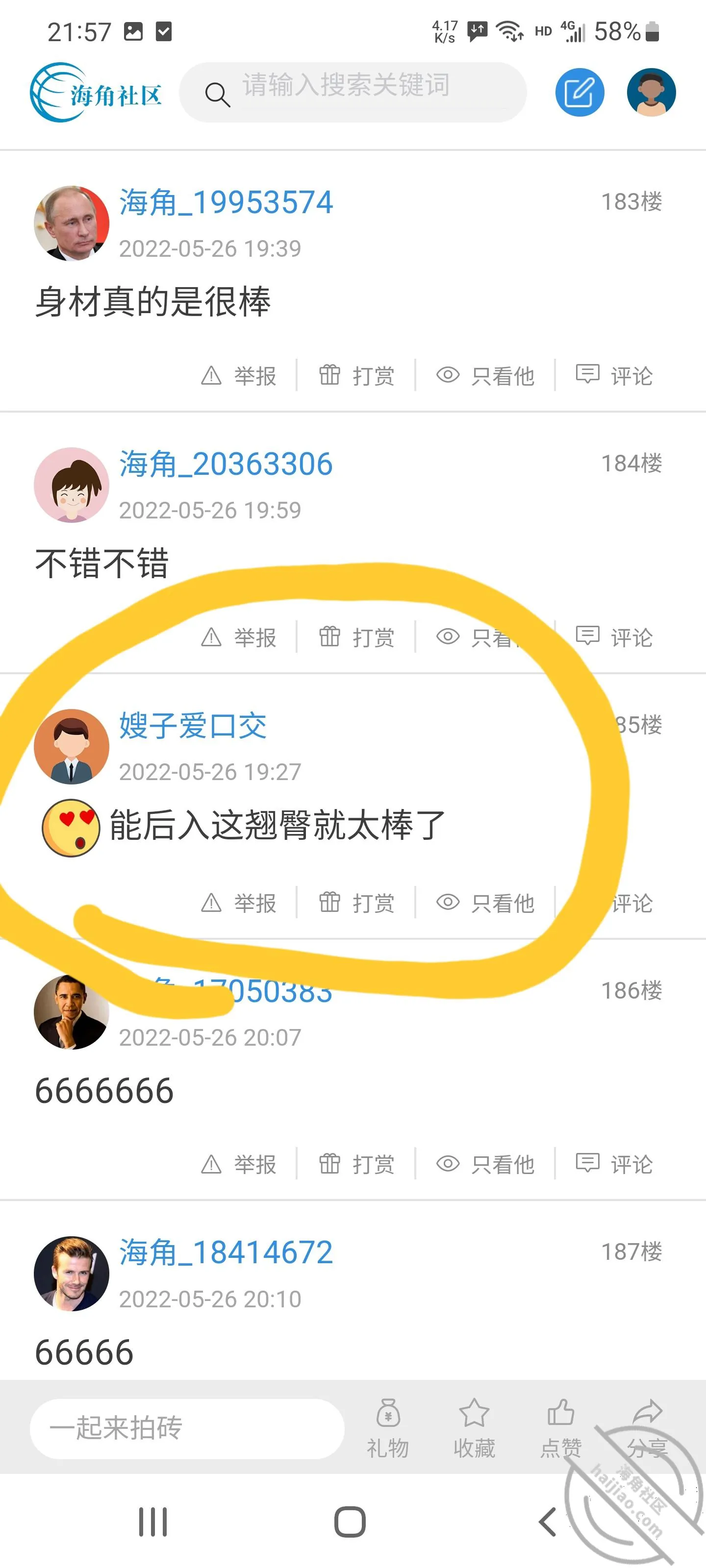Tap the search keyword input field
Image resolution: width=706 pixels, height=1568 pixels.
[x=353, y=93]
